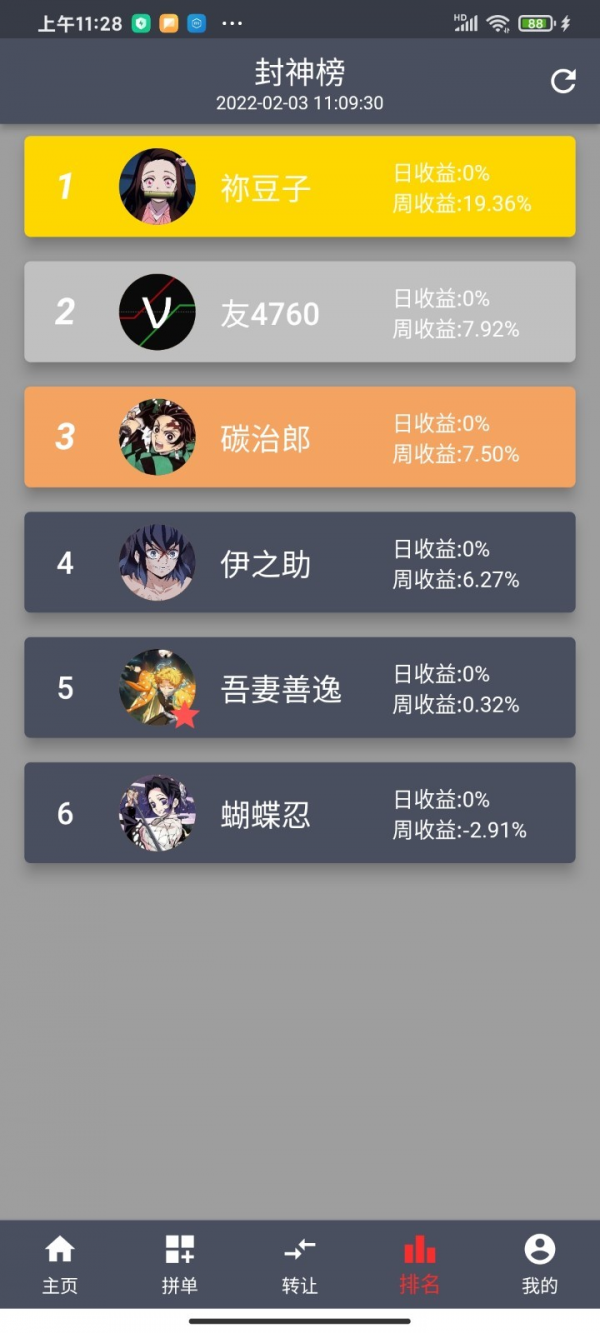The image size is (600, 1333).
Task: View 蝴蝶忍 ranking card
Action: tap(300, 812)
